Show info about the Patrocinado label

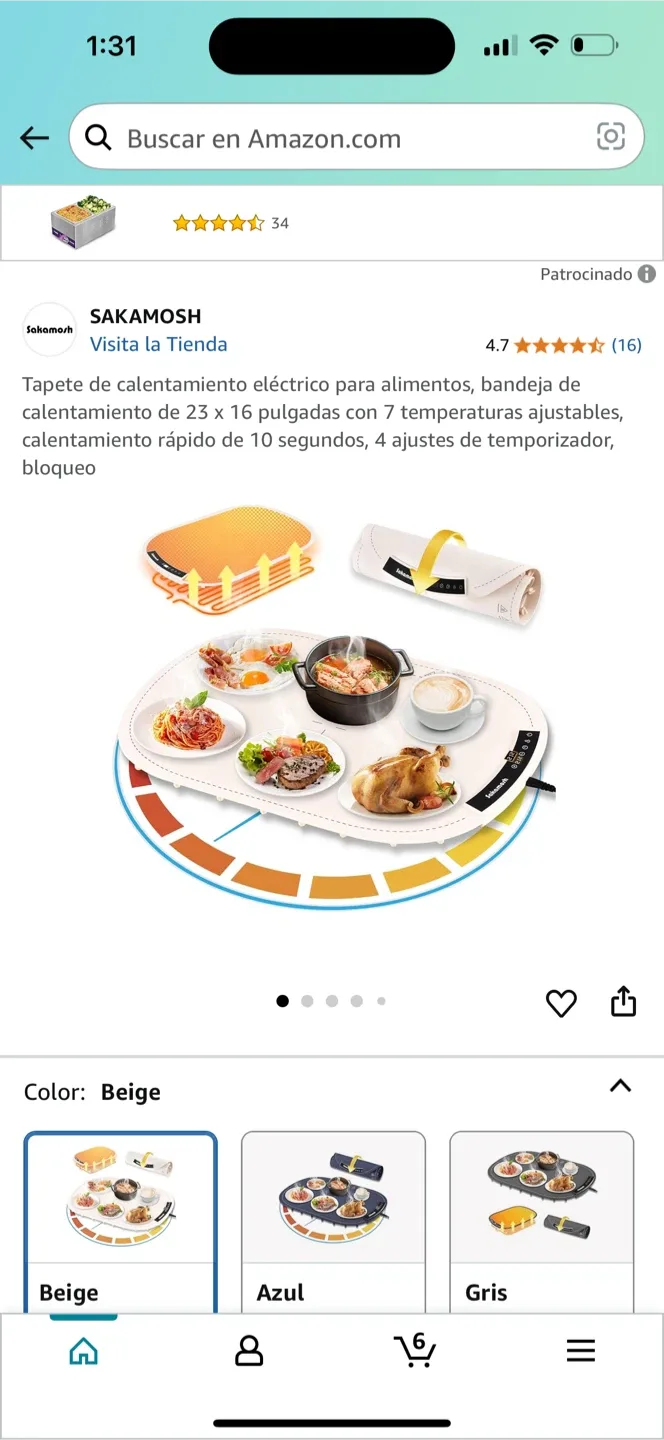point(647,274)
